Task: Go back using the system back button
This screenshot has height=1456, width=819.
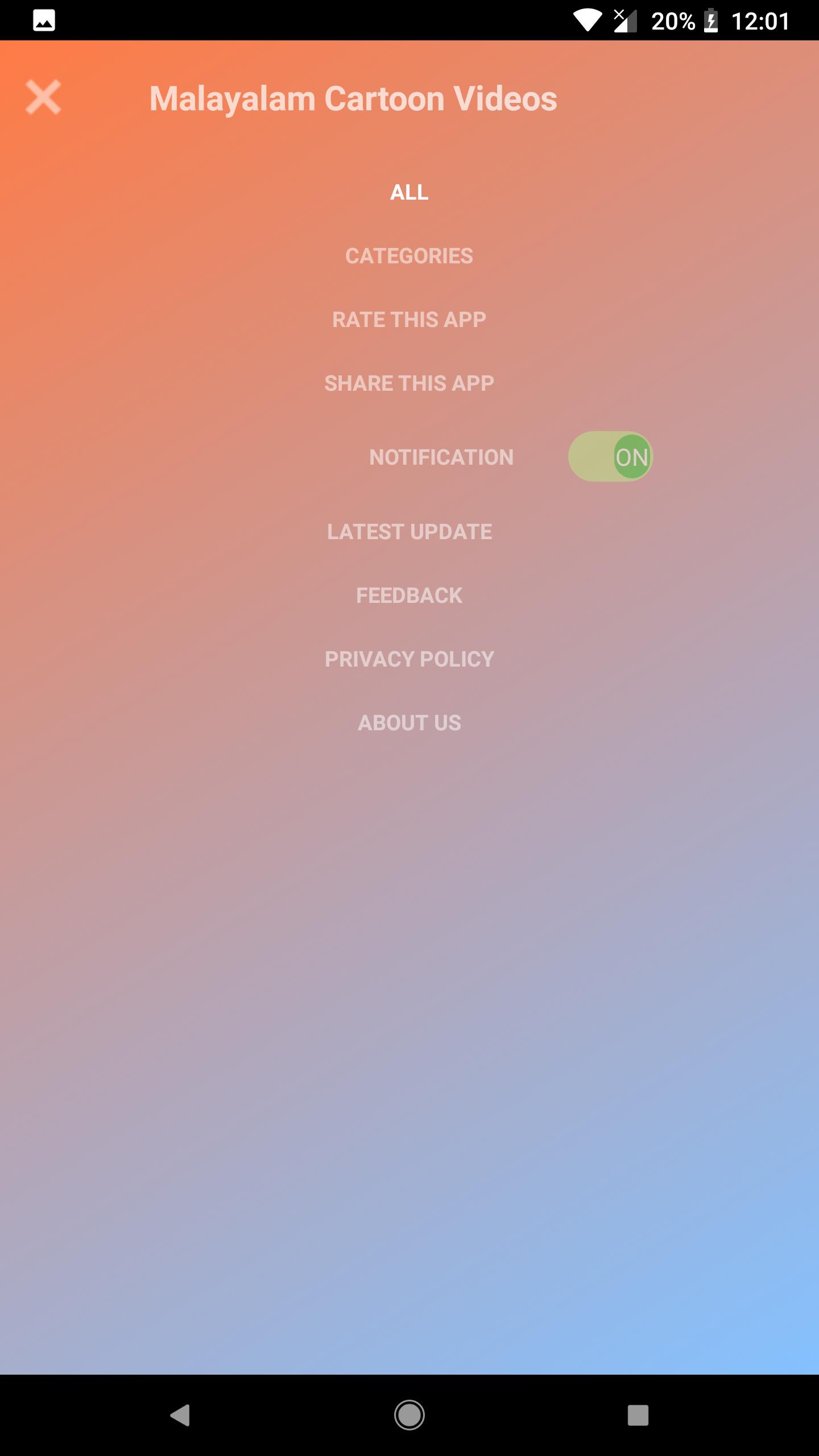Action: pyautogui.click(x=180, y=1414)
